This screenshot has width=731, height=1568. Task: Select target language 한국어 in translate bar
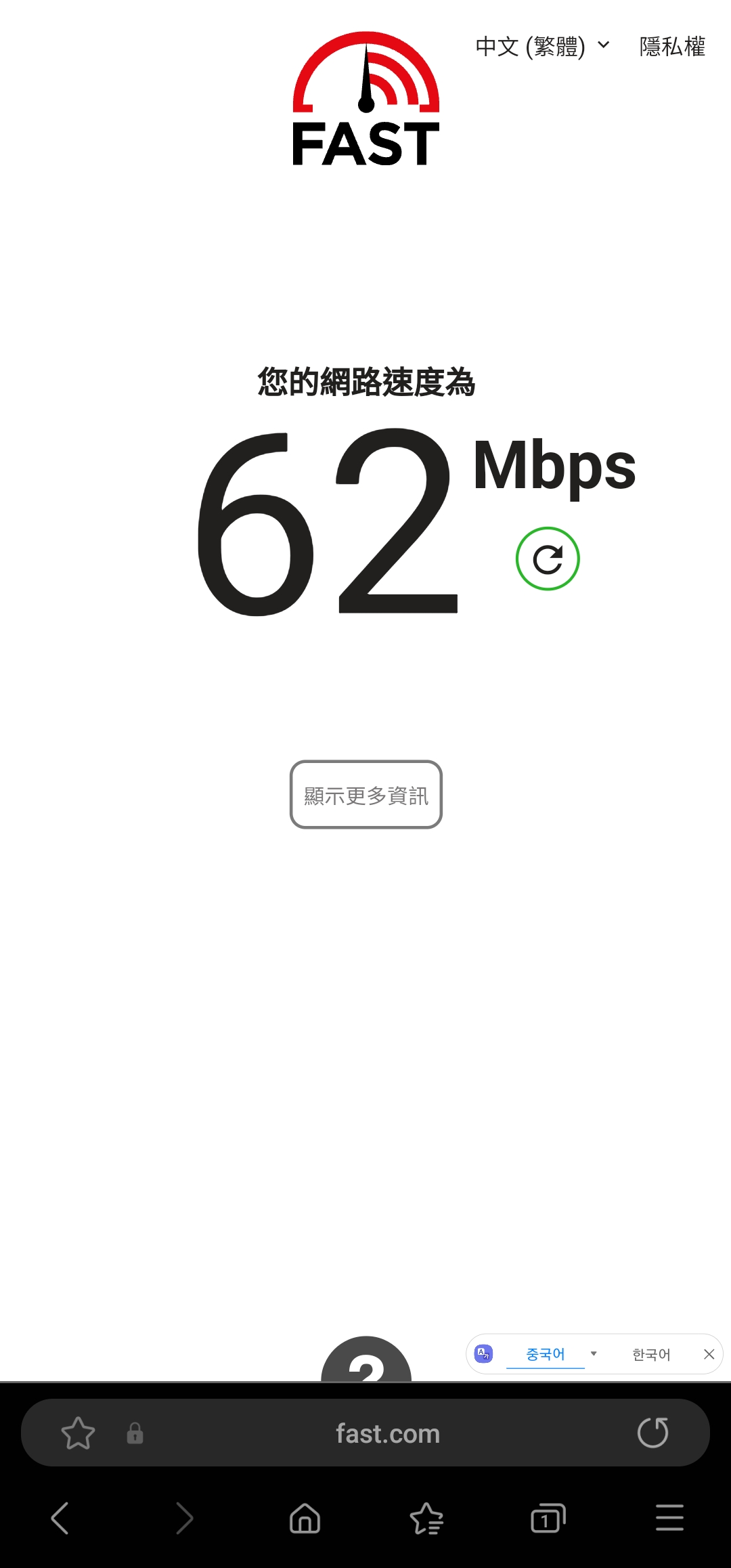(651, 1355)
